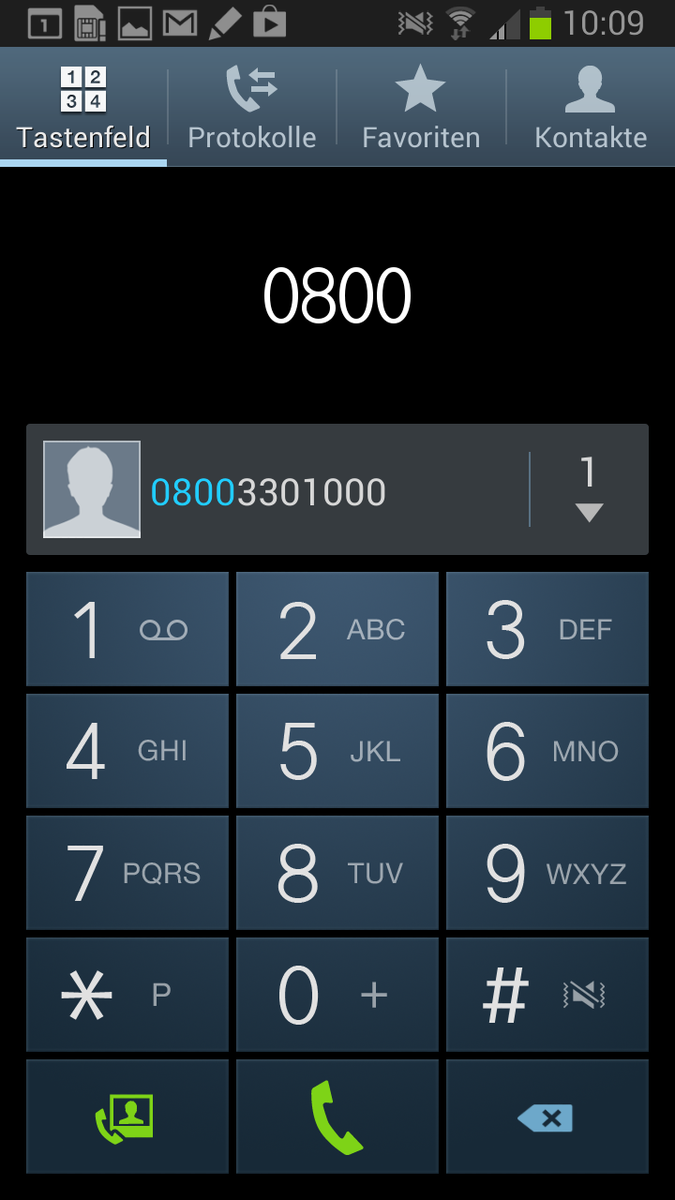Viewport: 675px width, 1200px height.
Task: Delete the last digit with backspace
Action: coord(547,1117)
